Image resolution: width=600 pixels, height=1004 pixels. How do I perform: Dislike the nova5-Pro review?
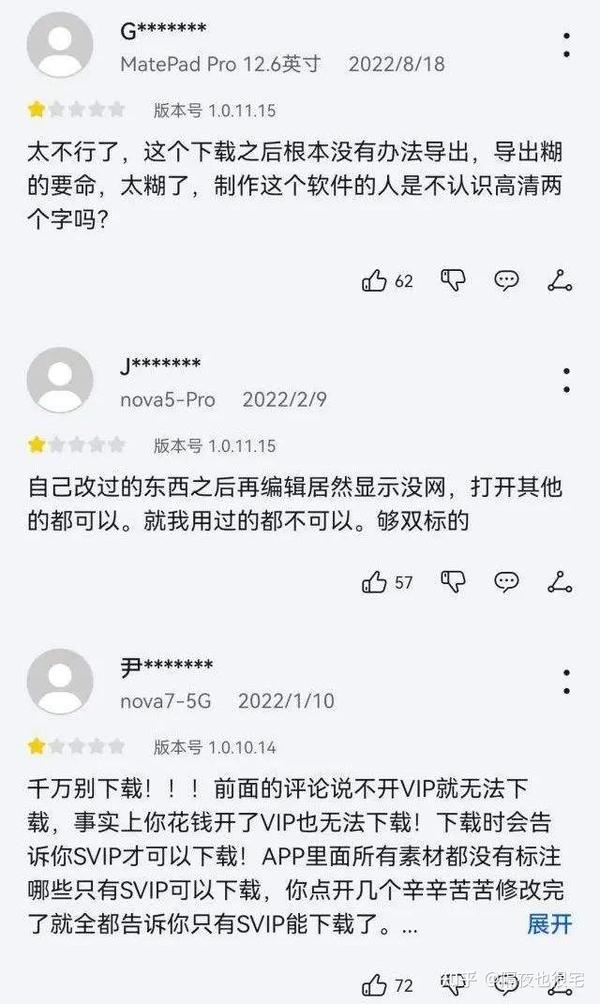[453, 581]
